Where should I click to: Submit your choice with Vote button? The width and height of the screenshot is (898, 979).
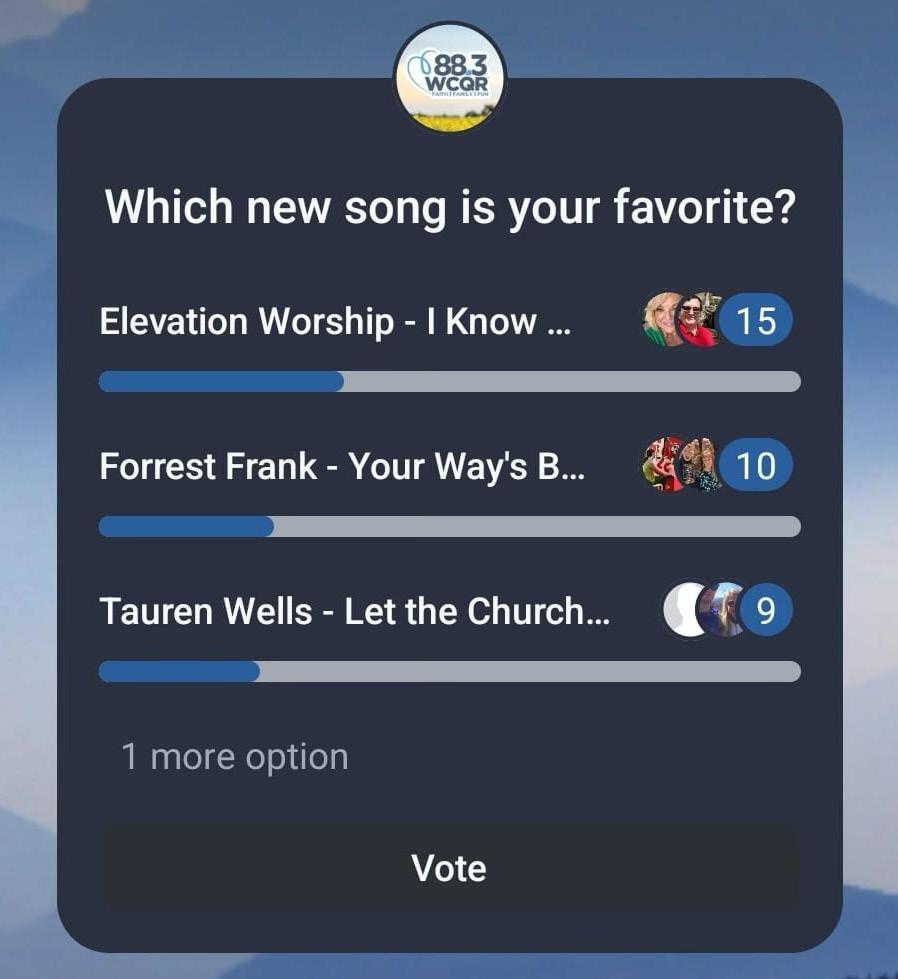pos(449,868)
